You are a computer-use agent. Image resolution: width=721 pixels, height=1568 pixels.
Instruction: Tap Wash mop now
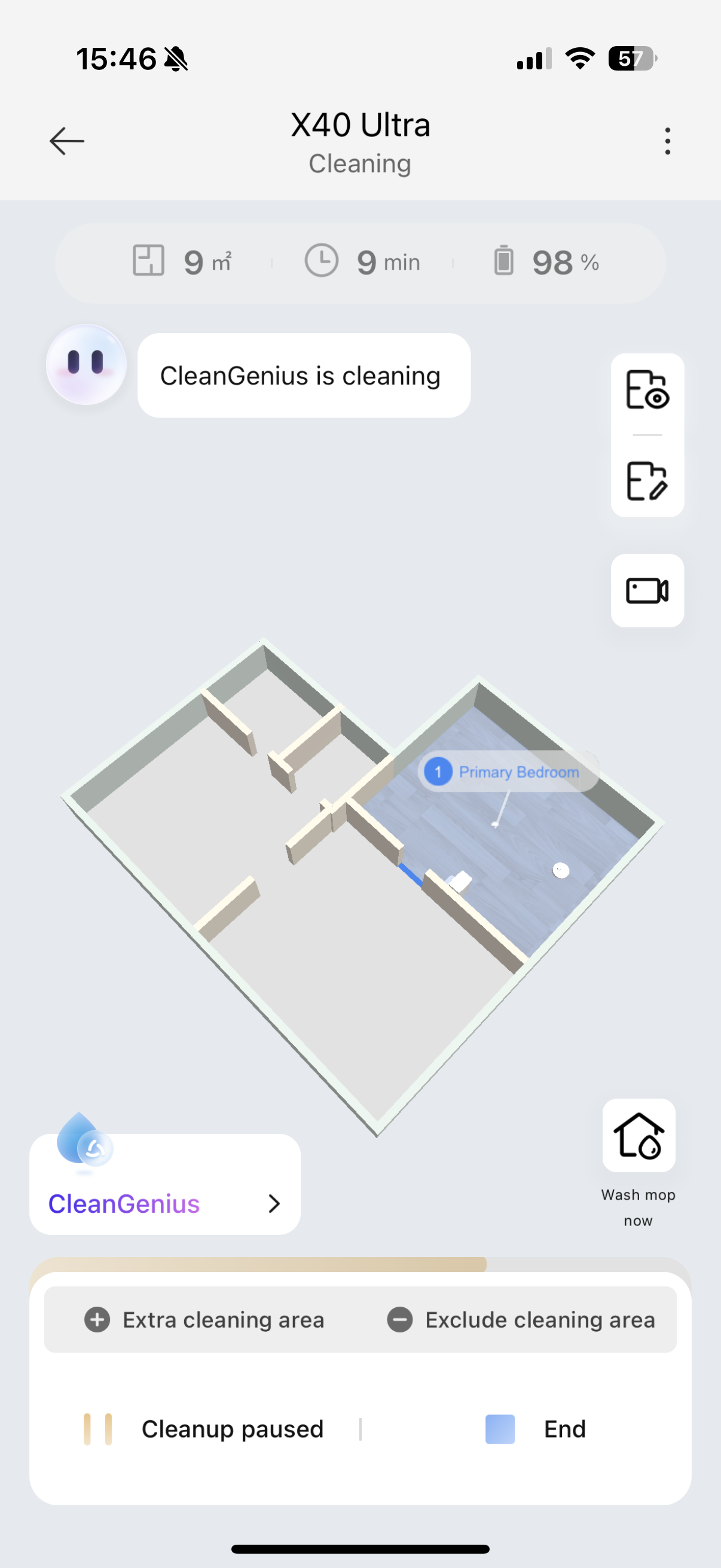[638, 1136]
